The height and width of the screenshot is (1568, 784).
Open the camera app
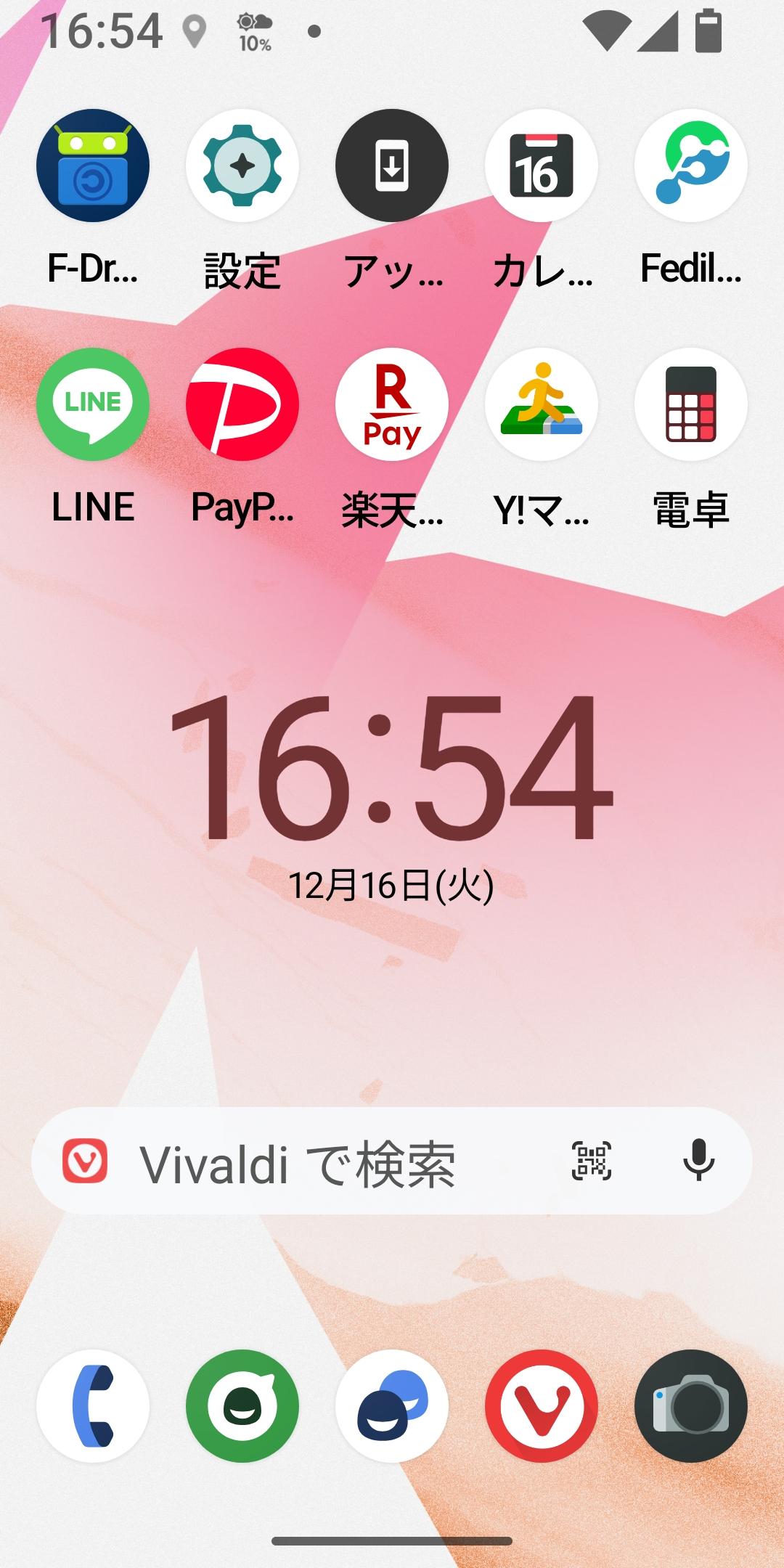tap(691, 1406)
